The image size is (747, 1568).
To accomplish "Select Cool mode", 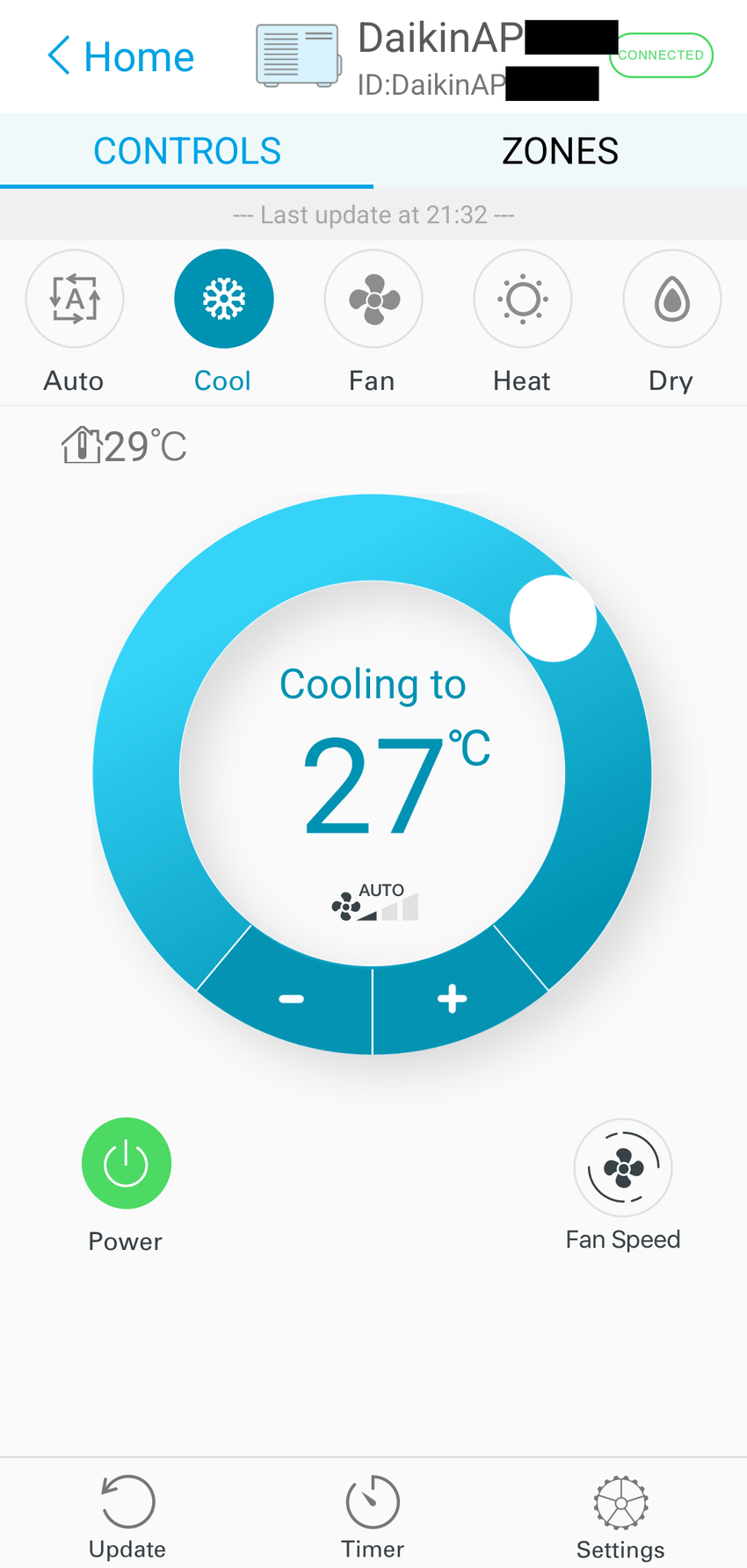I will point(224,299).
